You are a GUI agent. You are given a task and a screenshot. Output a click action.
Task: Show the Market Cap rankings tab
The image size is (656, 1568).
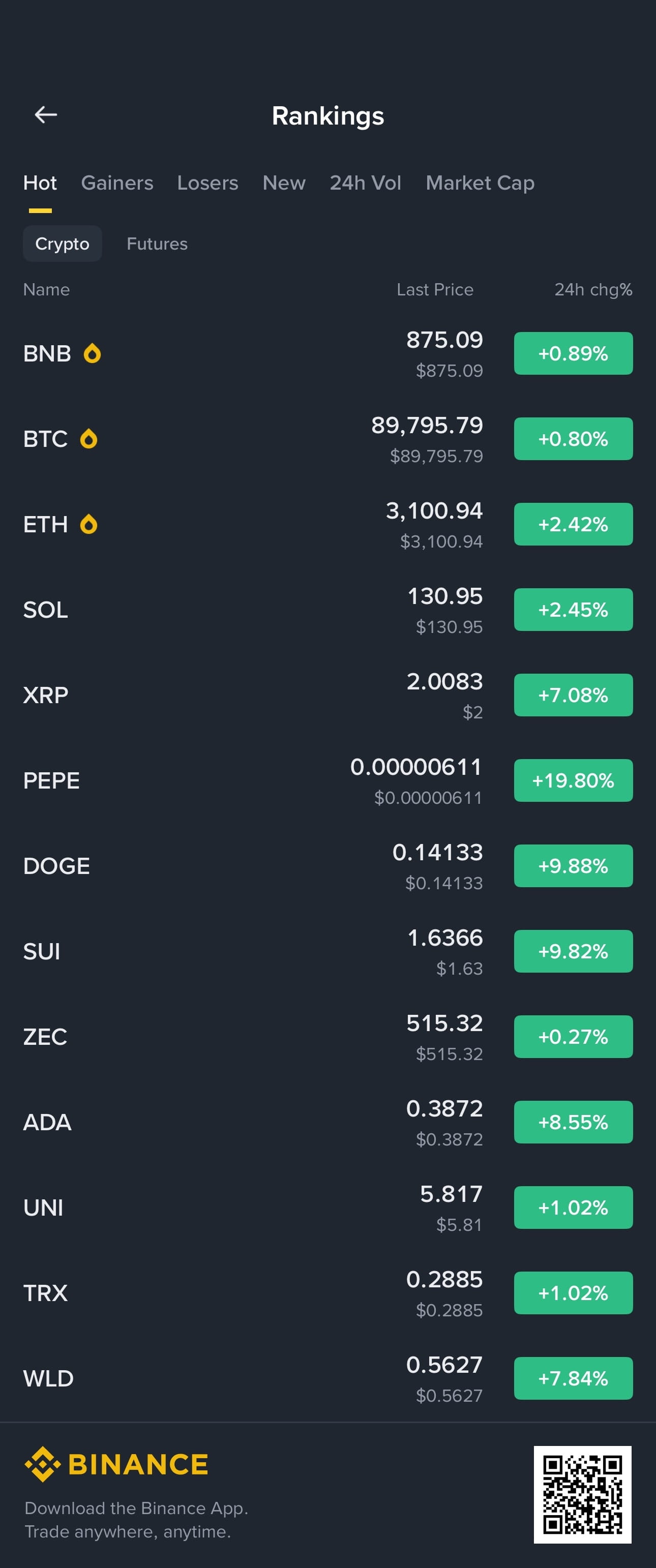click(480, 183)
